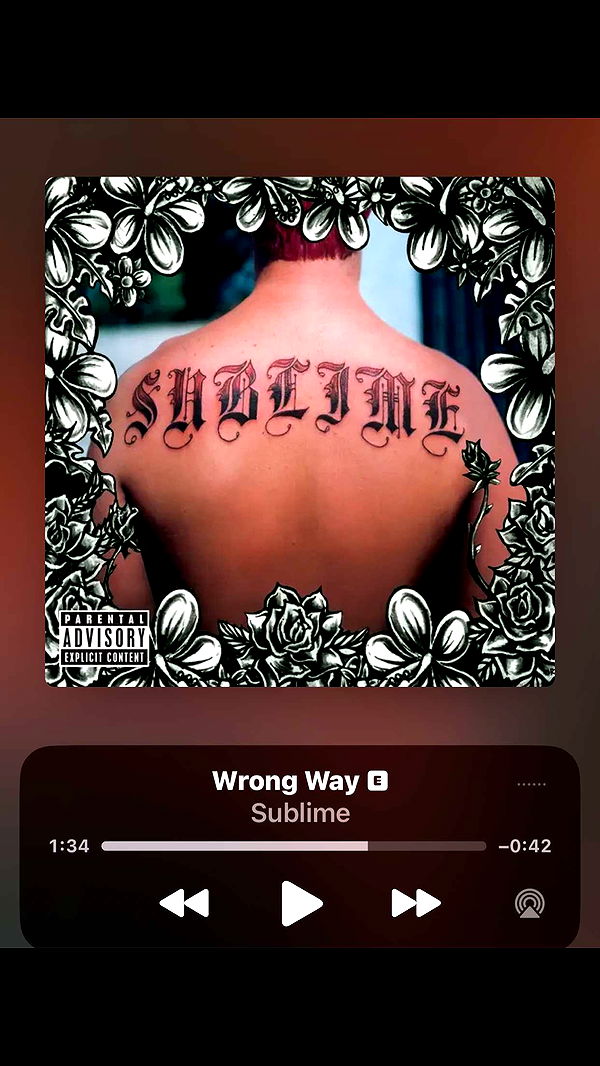Resume playback of Wrong Way
600x1066 pixels.
pos(300,903)
